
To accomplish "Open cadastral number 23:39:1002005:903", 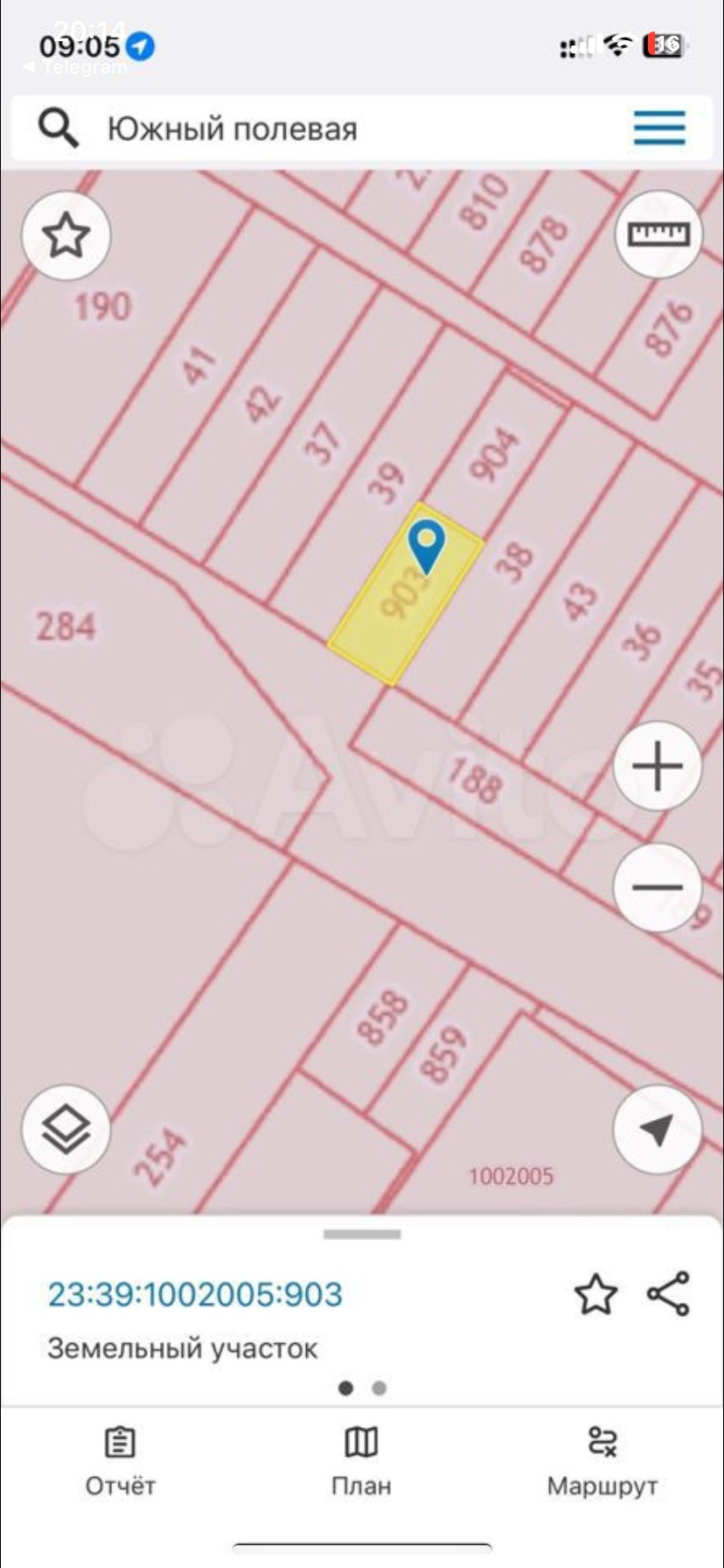I will click(195, 1294).
